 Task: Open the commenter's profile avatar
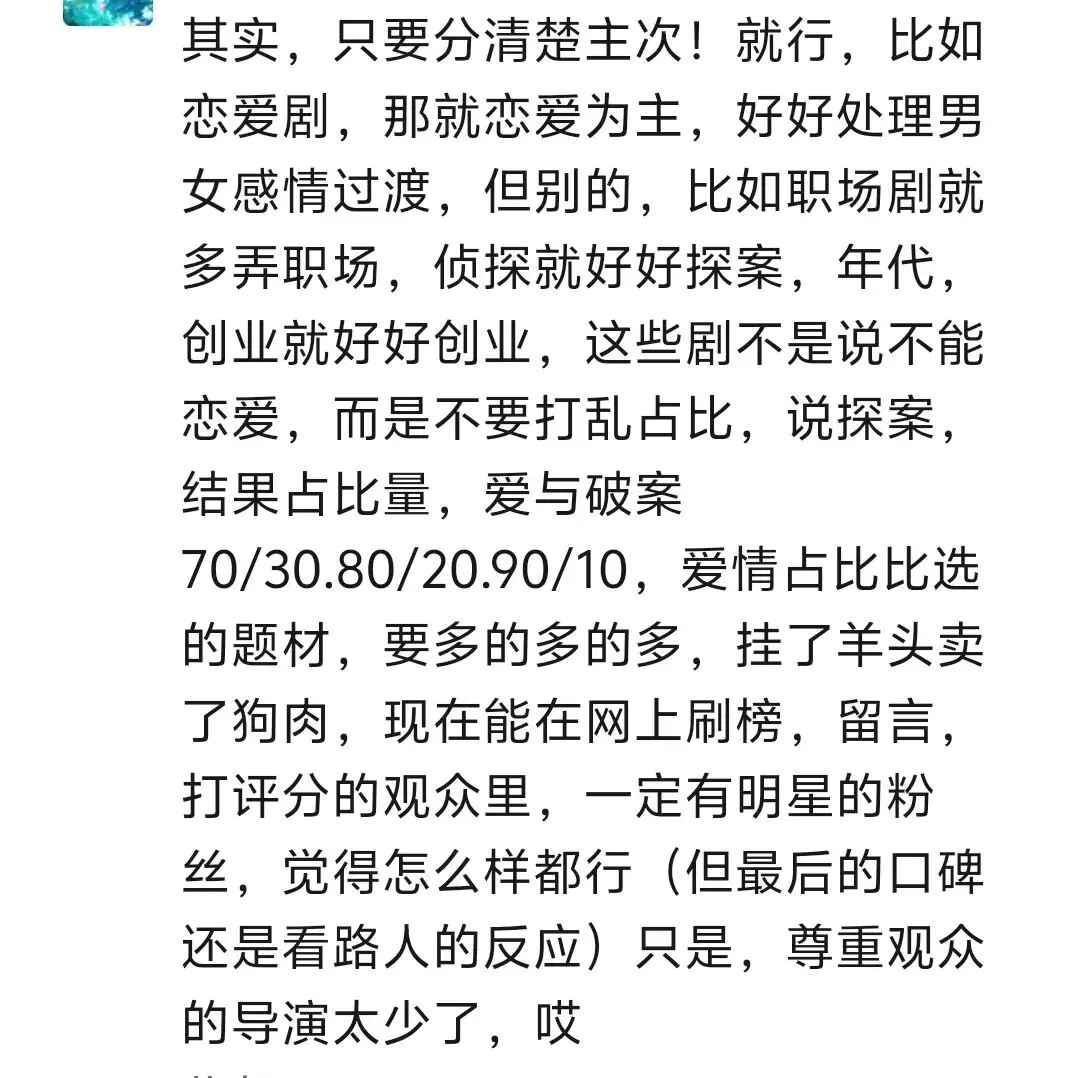point(107,11)
